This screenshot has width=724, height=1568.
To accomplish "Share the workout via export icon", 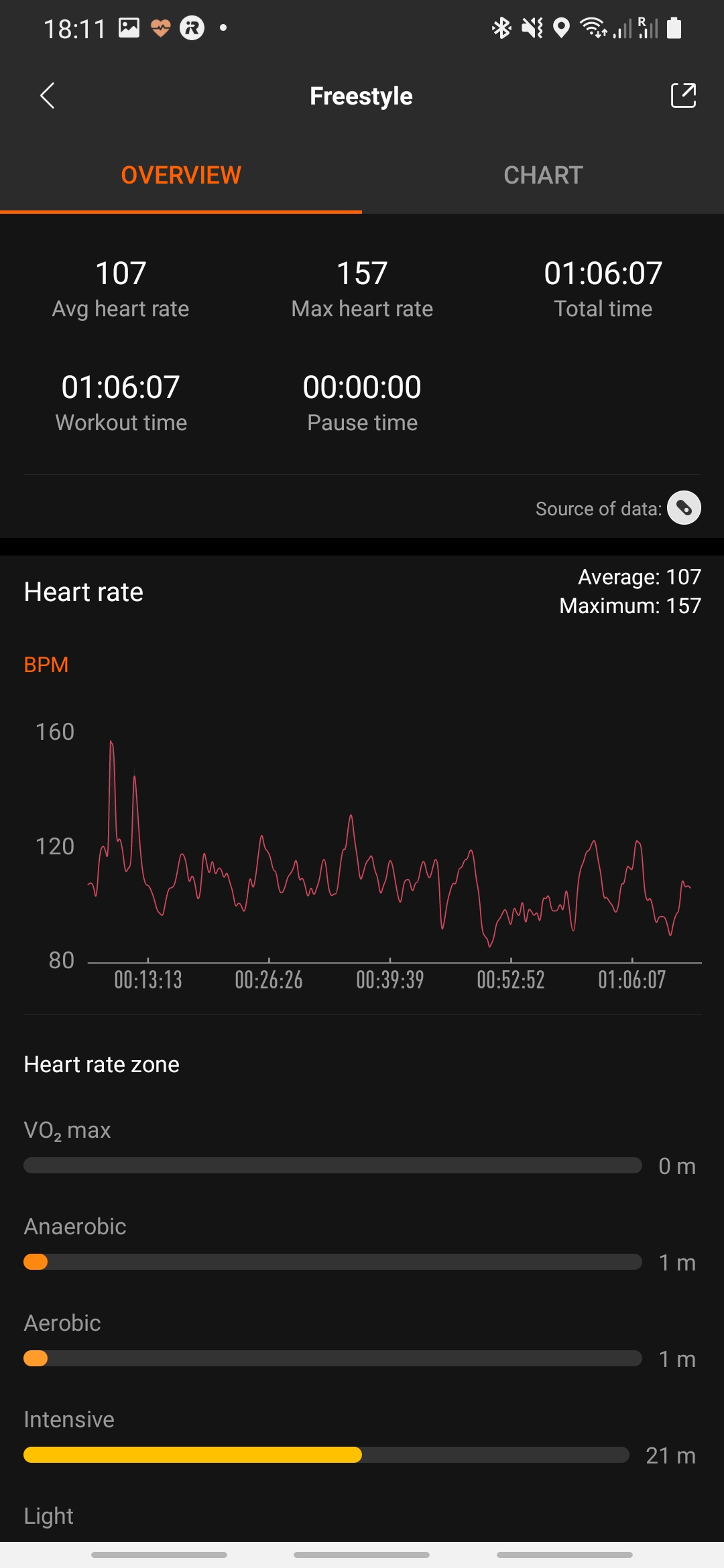I will coord(683,96).
